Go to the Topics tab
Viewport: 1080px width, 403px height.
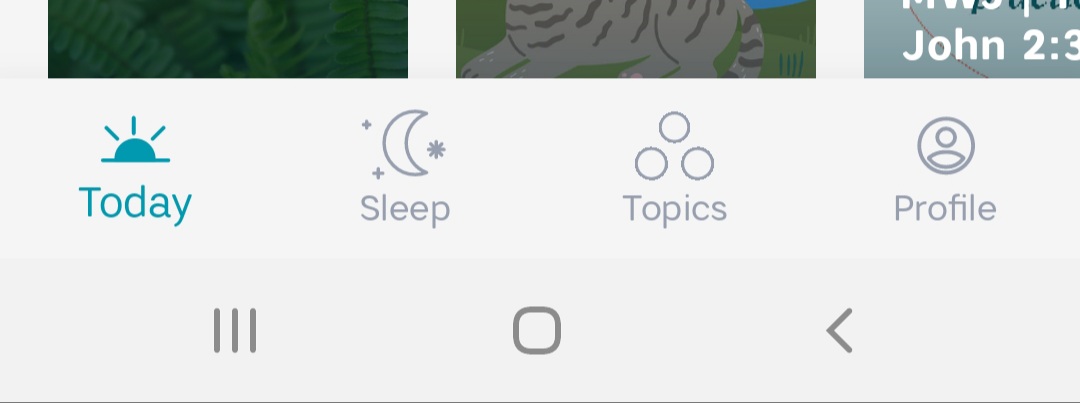click(675, 170)
